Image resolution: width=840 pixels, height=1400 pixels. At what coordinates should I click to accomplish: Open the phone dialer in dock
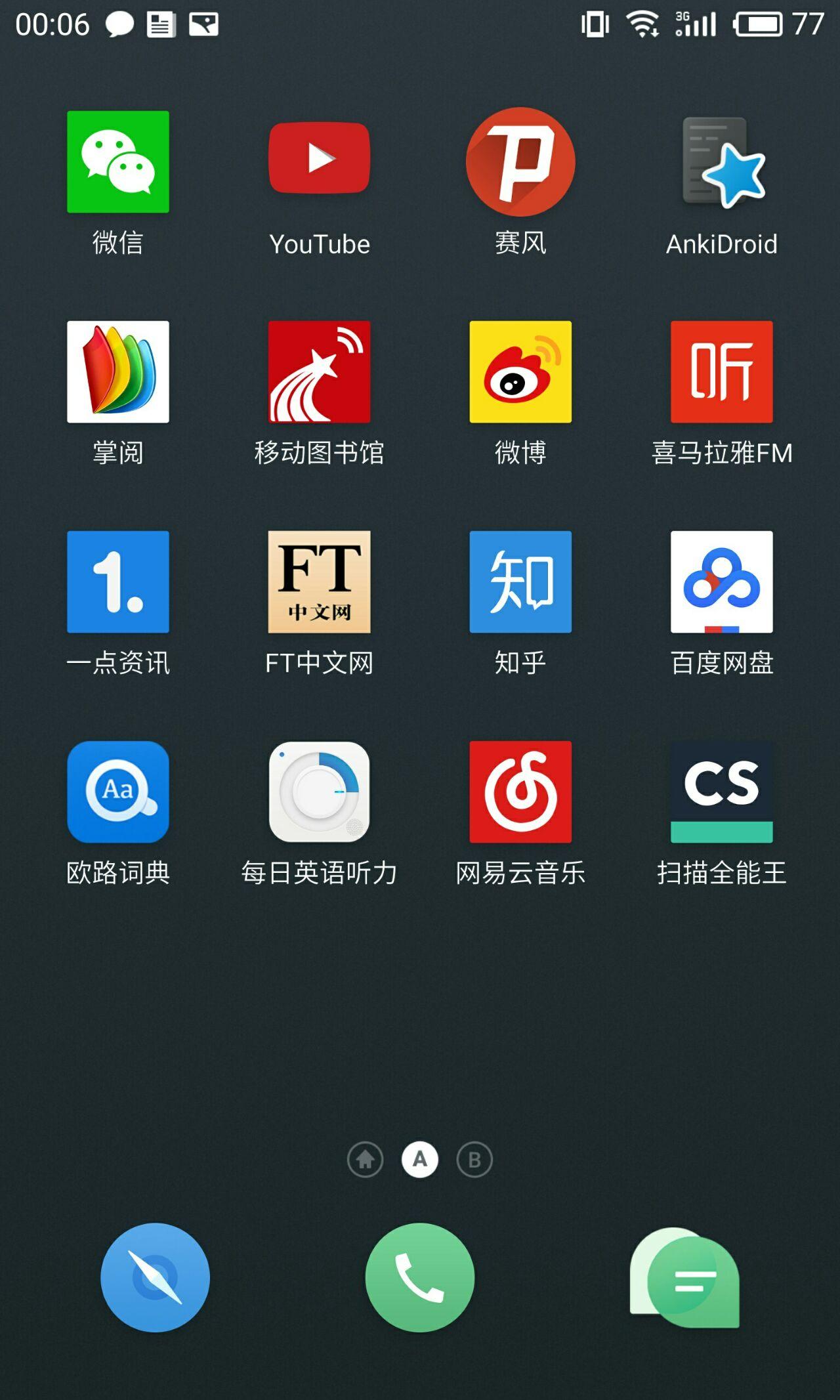coord(420,1277)
